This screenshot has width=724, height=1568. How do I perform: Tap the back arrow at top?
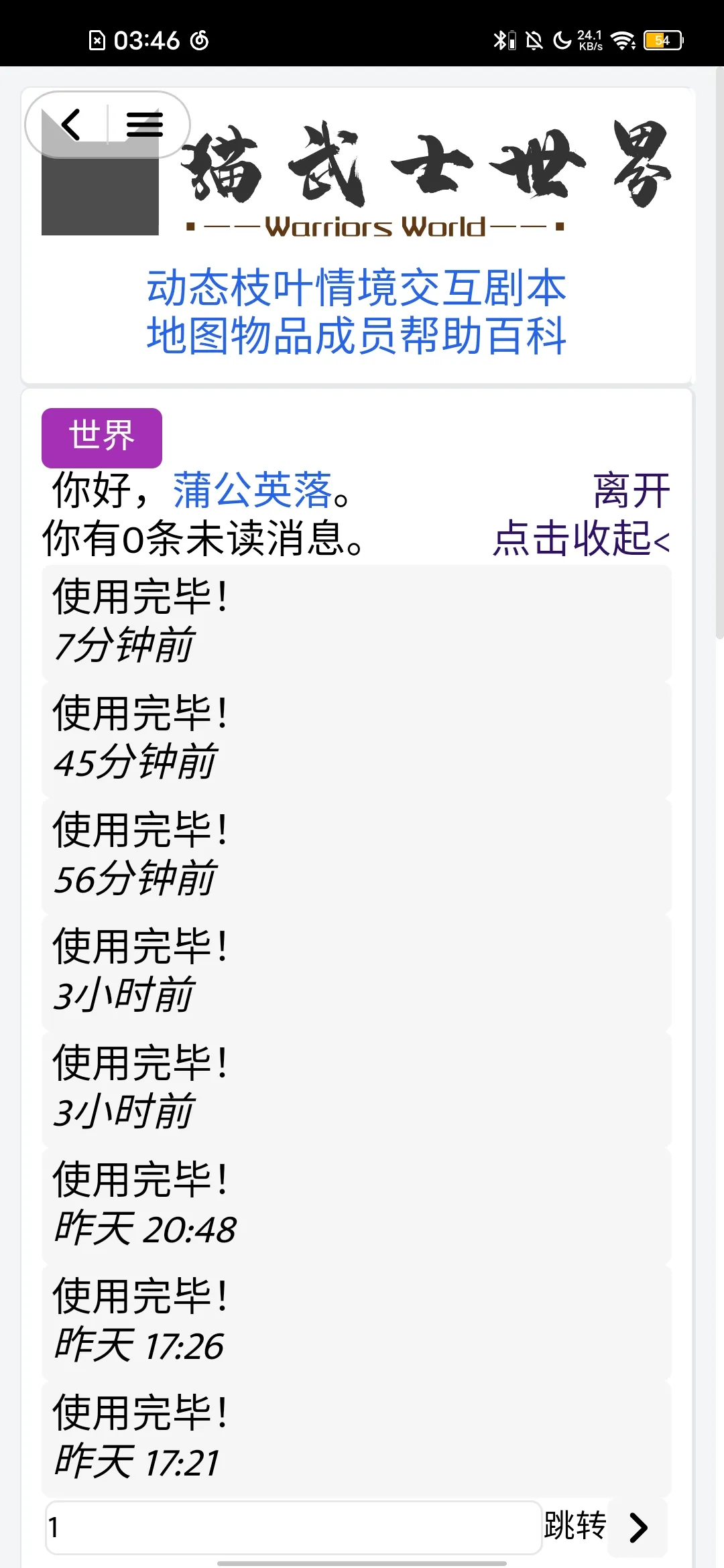(70, 125)
